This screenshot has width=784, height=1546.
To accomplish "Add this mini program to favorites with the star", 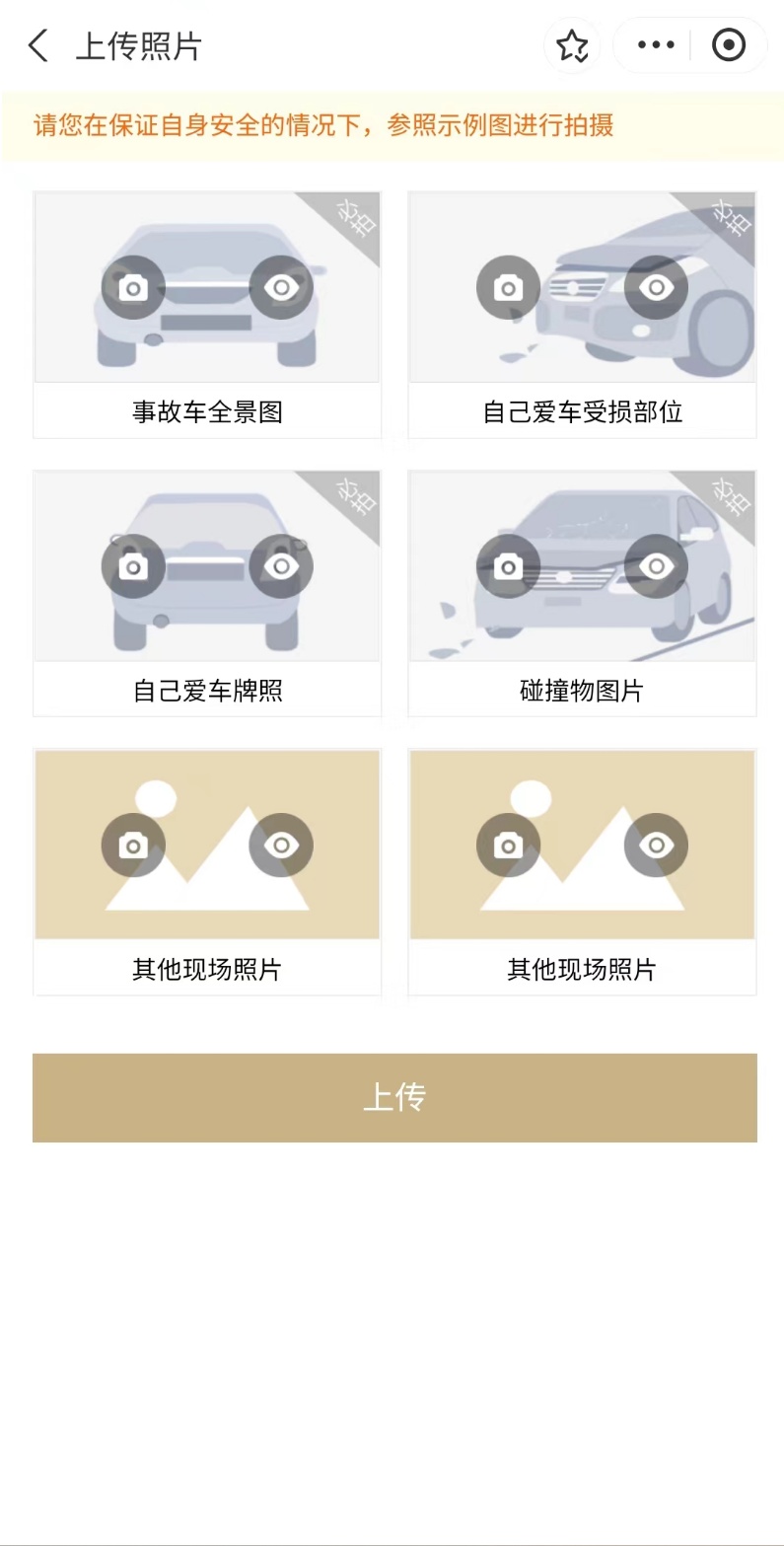I will [572, 45].
